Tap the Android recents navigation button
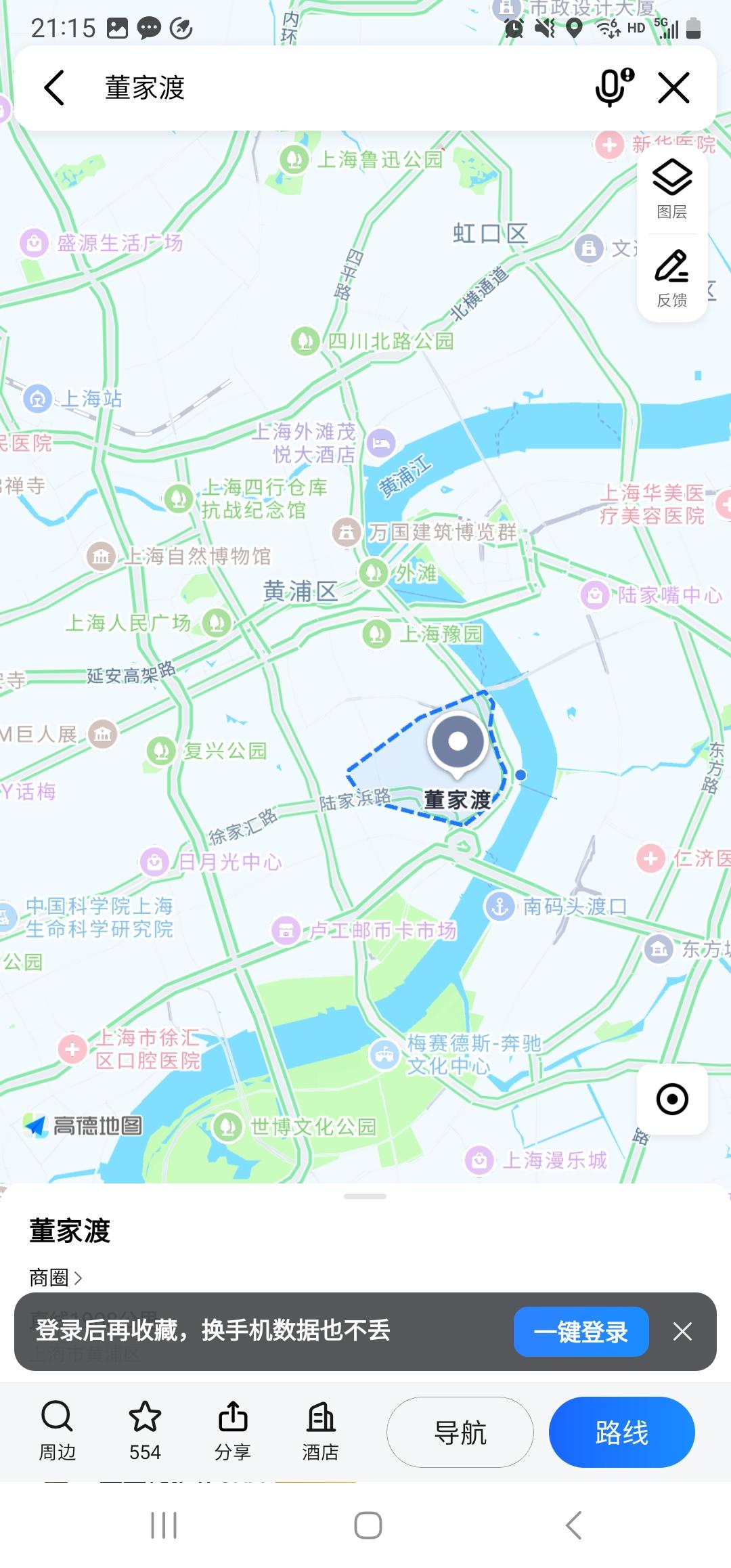This screenshot has width=731, height=1568. pyautogui.click(x=162, y=1525)
